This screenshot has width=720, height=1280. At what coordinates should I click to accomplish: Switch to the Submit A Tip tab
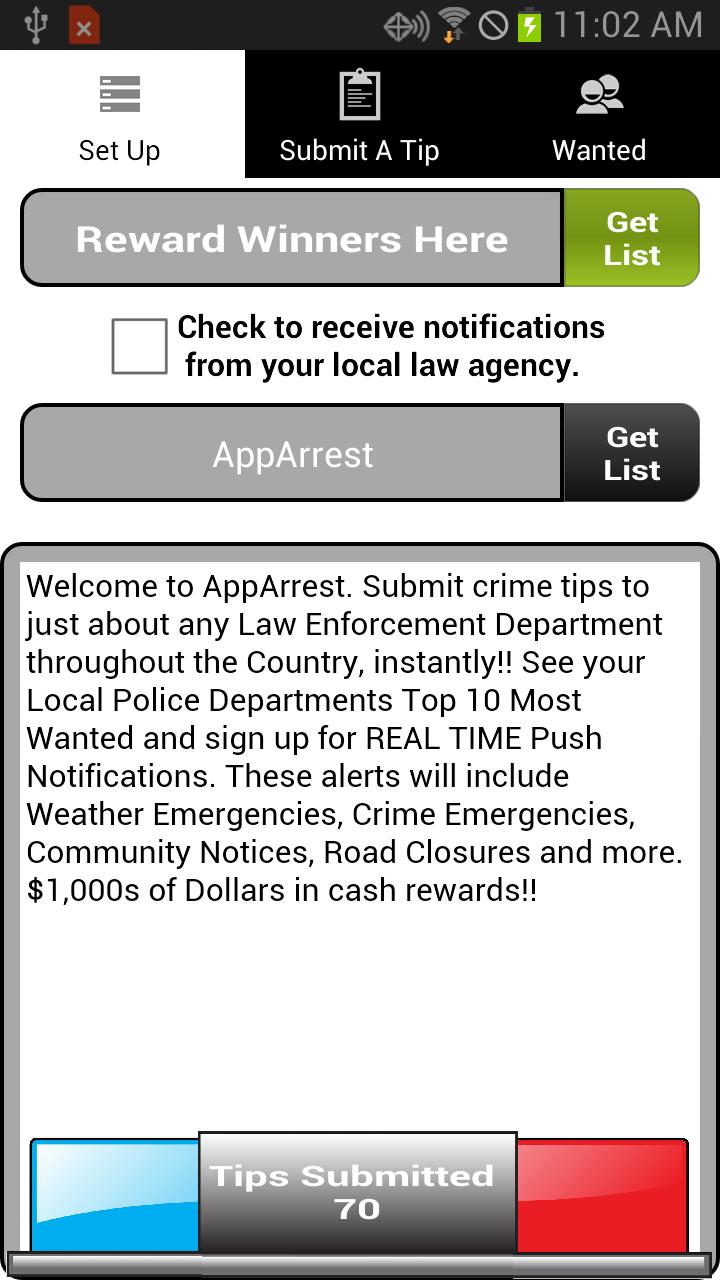(358, 115)
